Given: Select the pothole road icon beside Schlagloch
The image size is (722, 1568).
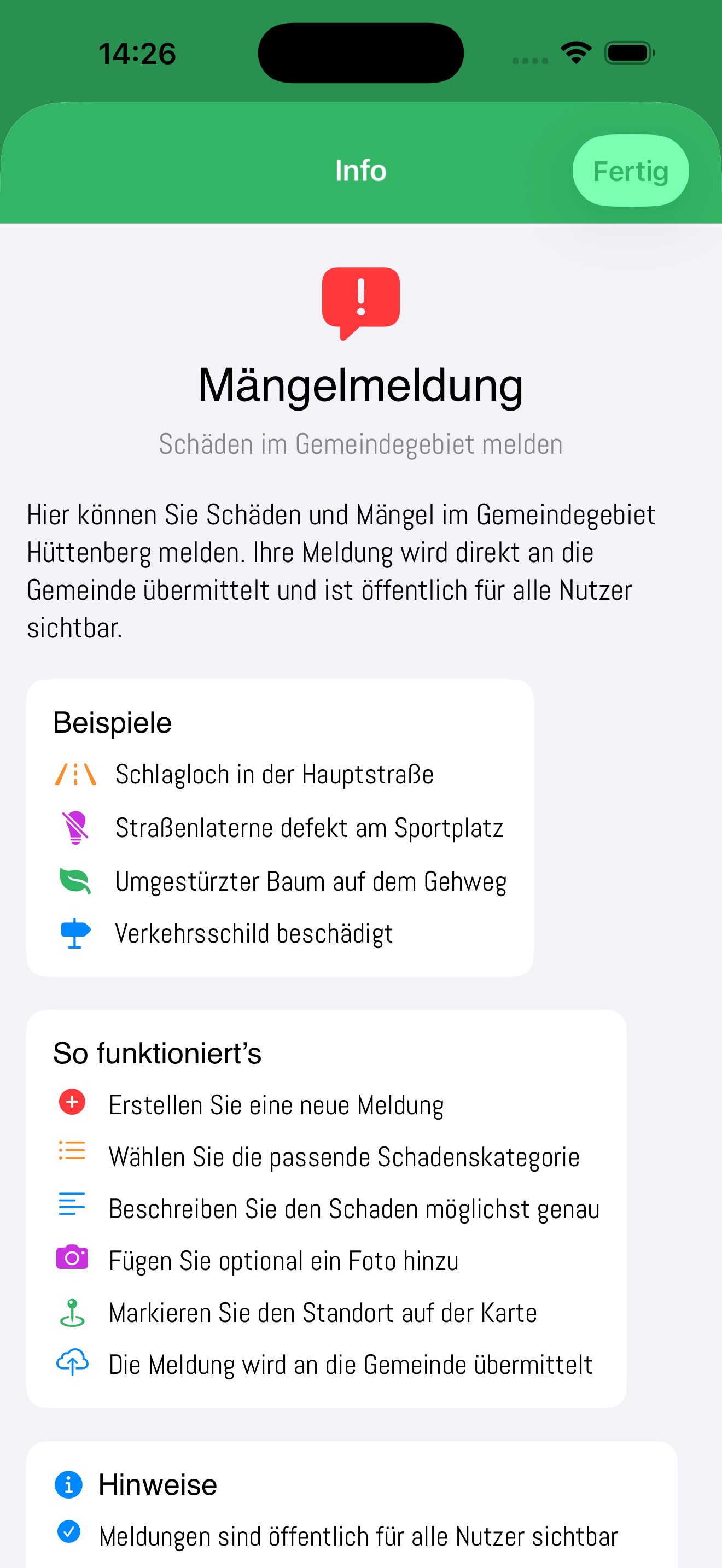Looking at the screenshot, I should tap(74, 774).
